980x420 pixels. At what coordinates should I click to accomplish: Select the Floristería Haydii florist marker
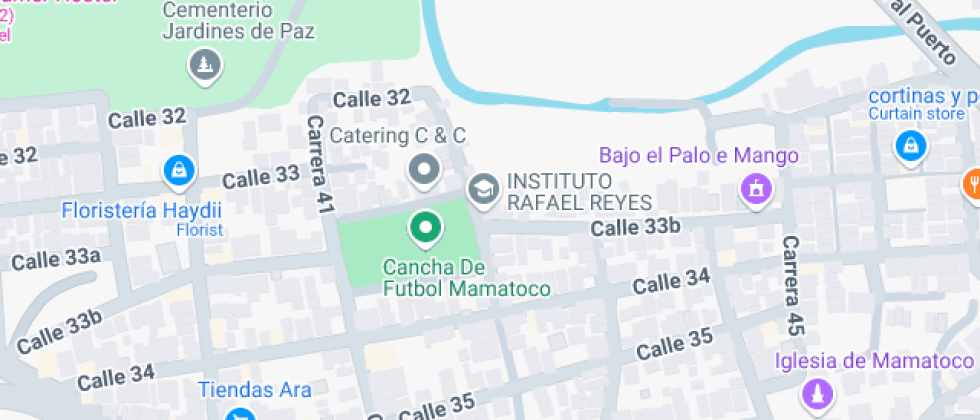177,170
